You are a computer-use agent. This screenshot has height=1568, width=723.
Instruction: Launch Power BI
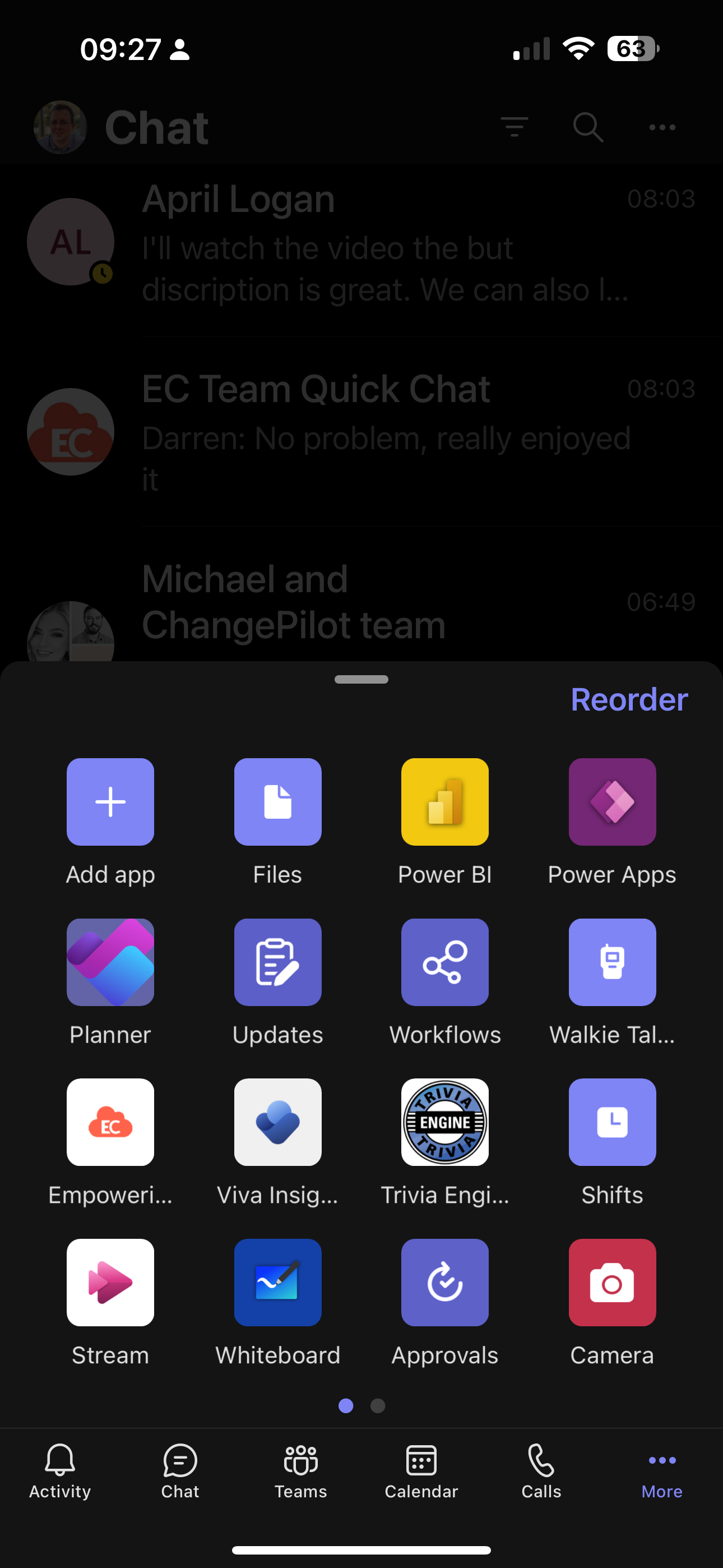tap(445, 801)
